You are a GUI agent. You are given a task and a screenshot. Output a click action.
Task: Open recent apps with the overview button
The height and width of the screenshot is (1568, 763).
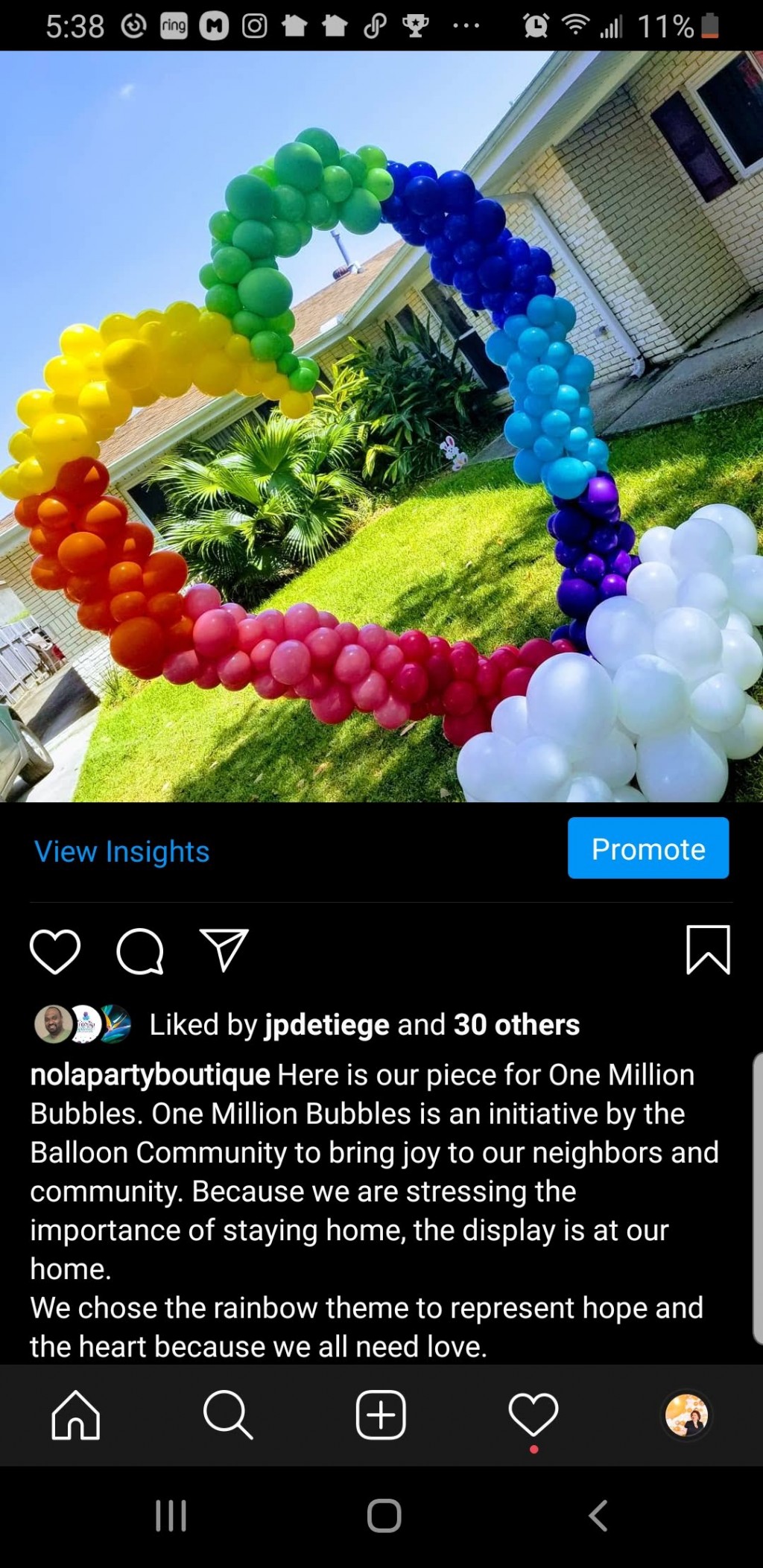(x=171, y=1514)
